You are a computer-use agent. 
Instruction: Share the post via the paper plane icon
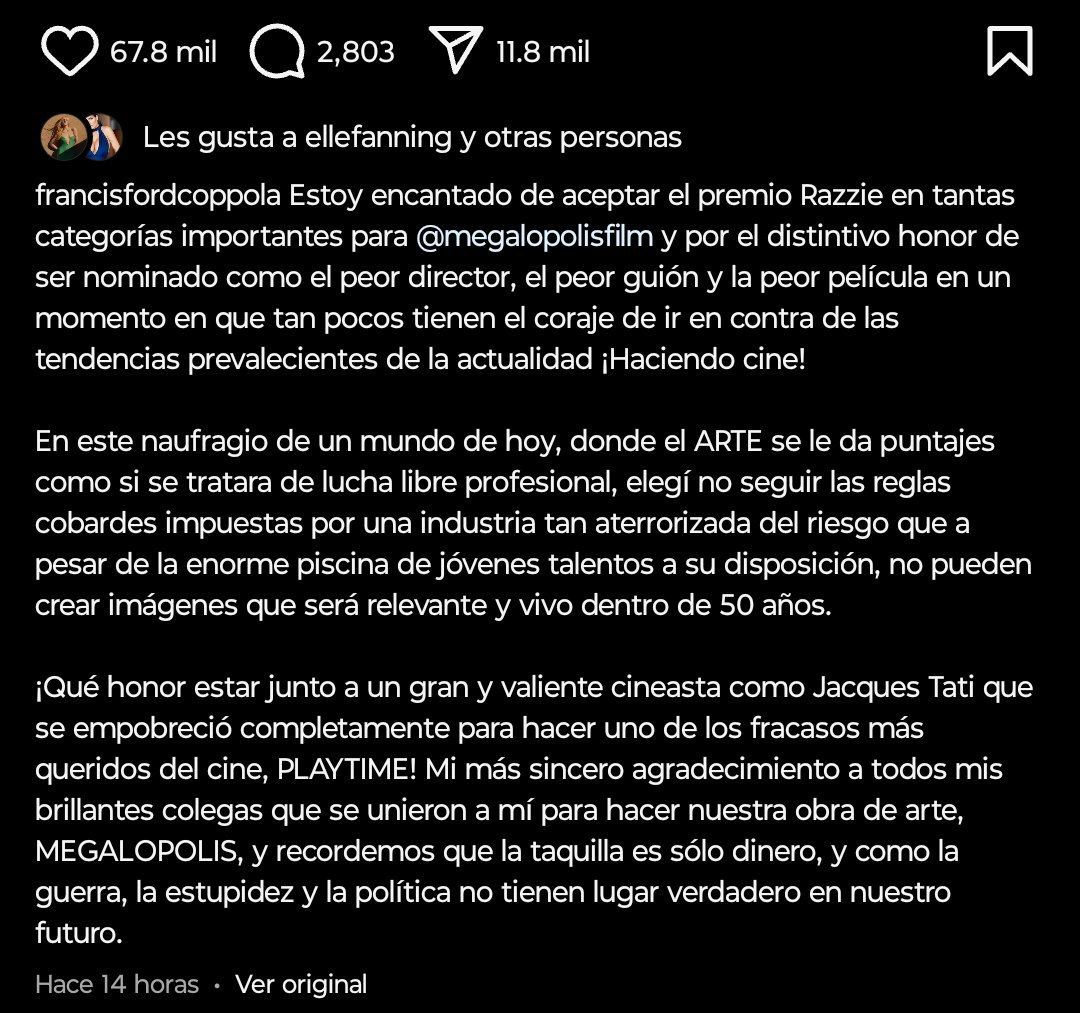coord(456,50)
